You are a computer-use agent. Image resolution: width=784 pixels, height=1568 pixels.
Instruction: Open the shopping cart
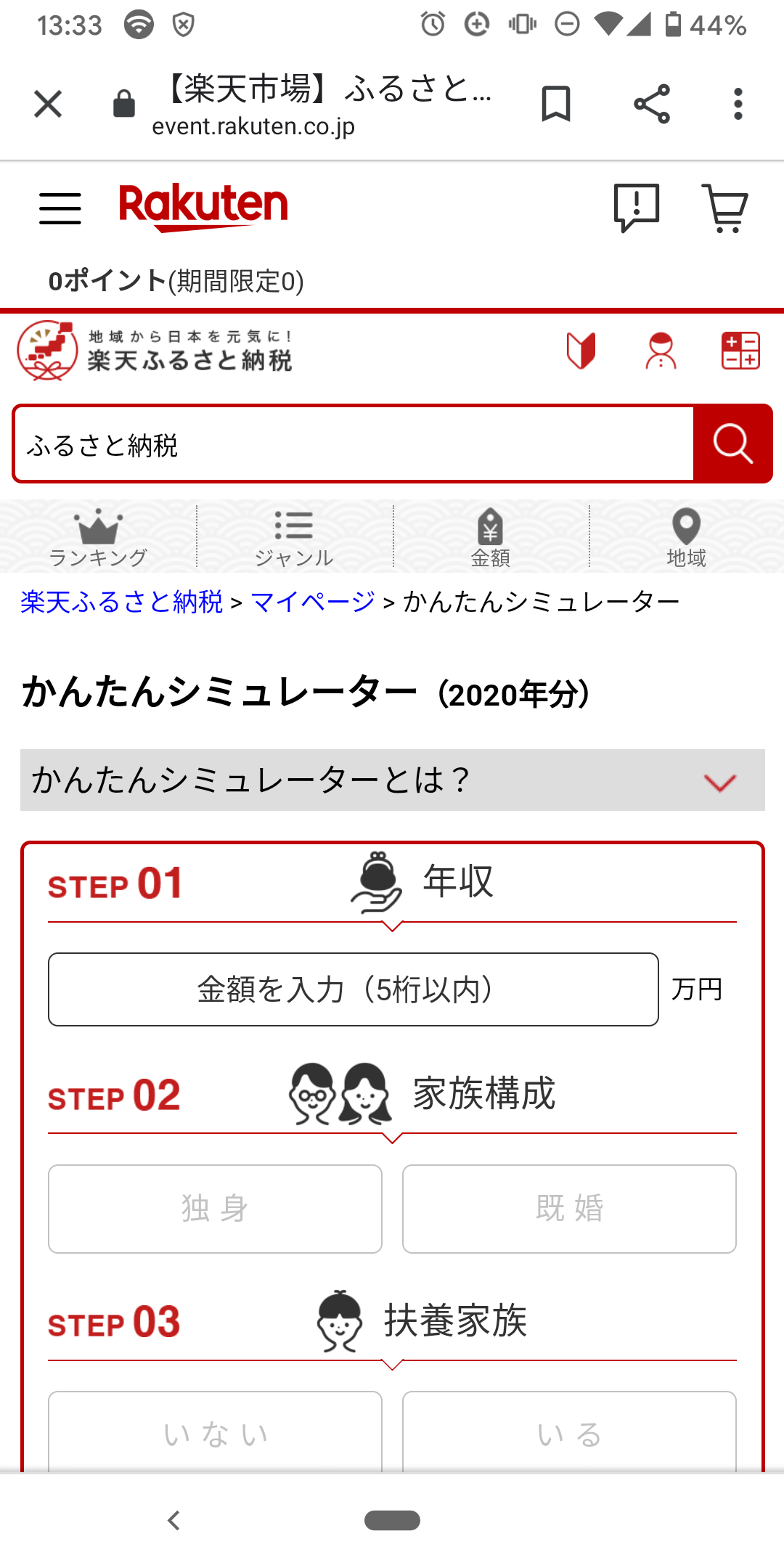724,208
